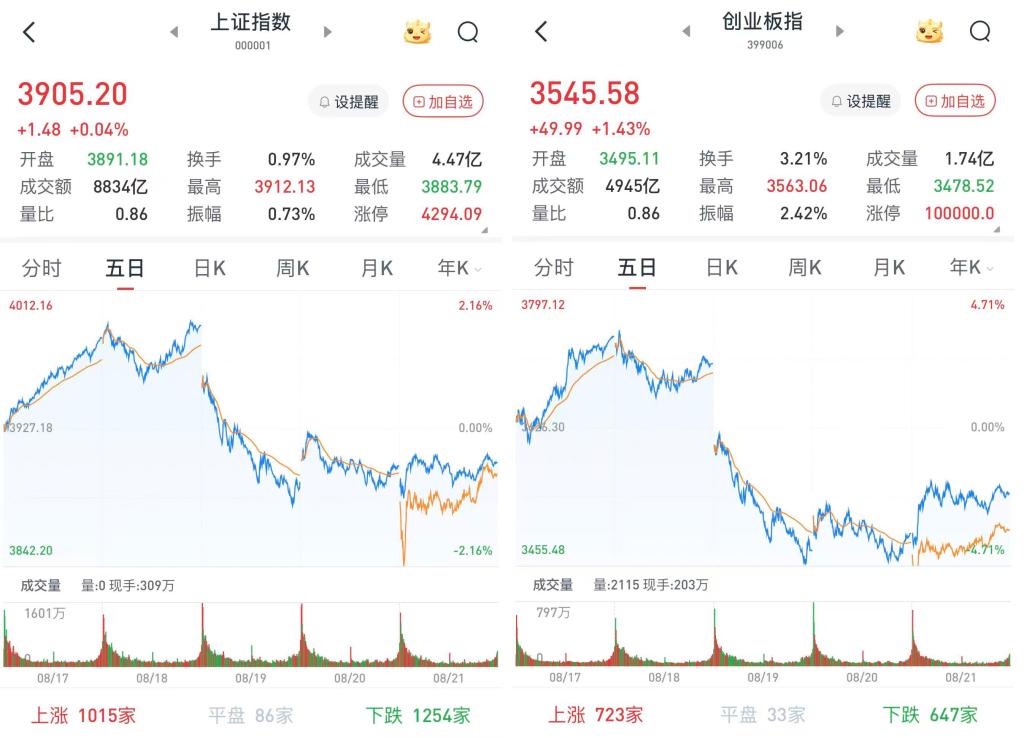Go back from the 上证指数 page
The width and height of the screenshot is (1024, 738).
[x=29, y=32]
